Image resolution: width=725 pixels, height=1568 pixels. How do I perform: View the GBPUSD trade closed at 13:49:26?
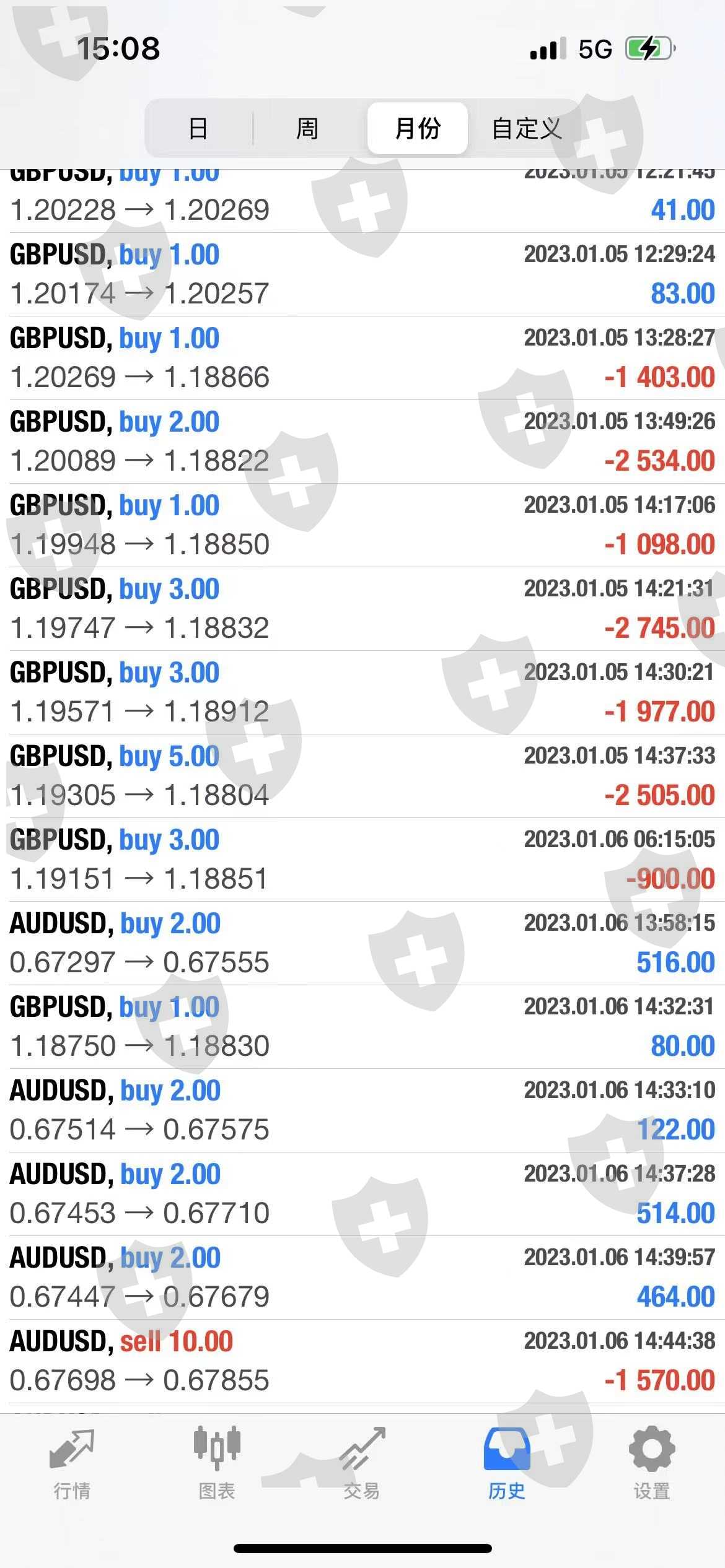click(362, 442)
